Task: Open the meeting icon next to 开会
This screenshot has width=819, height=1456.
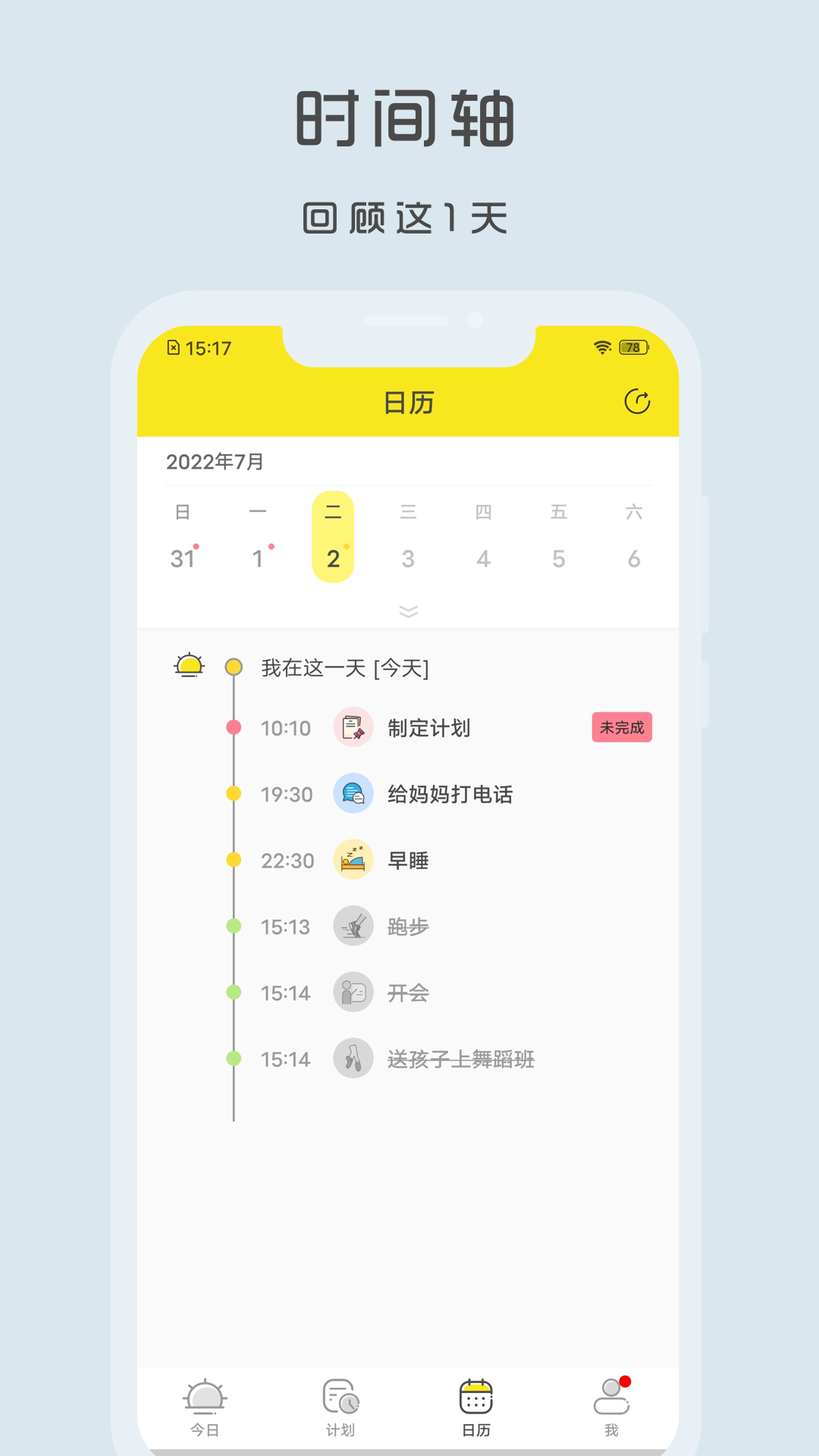Action: coord(353,992)
